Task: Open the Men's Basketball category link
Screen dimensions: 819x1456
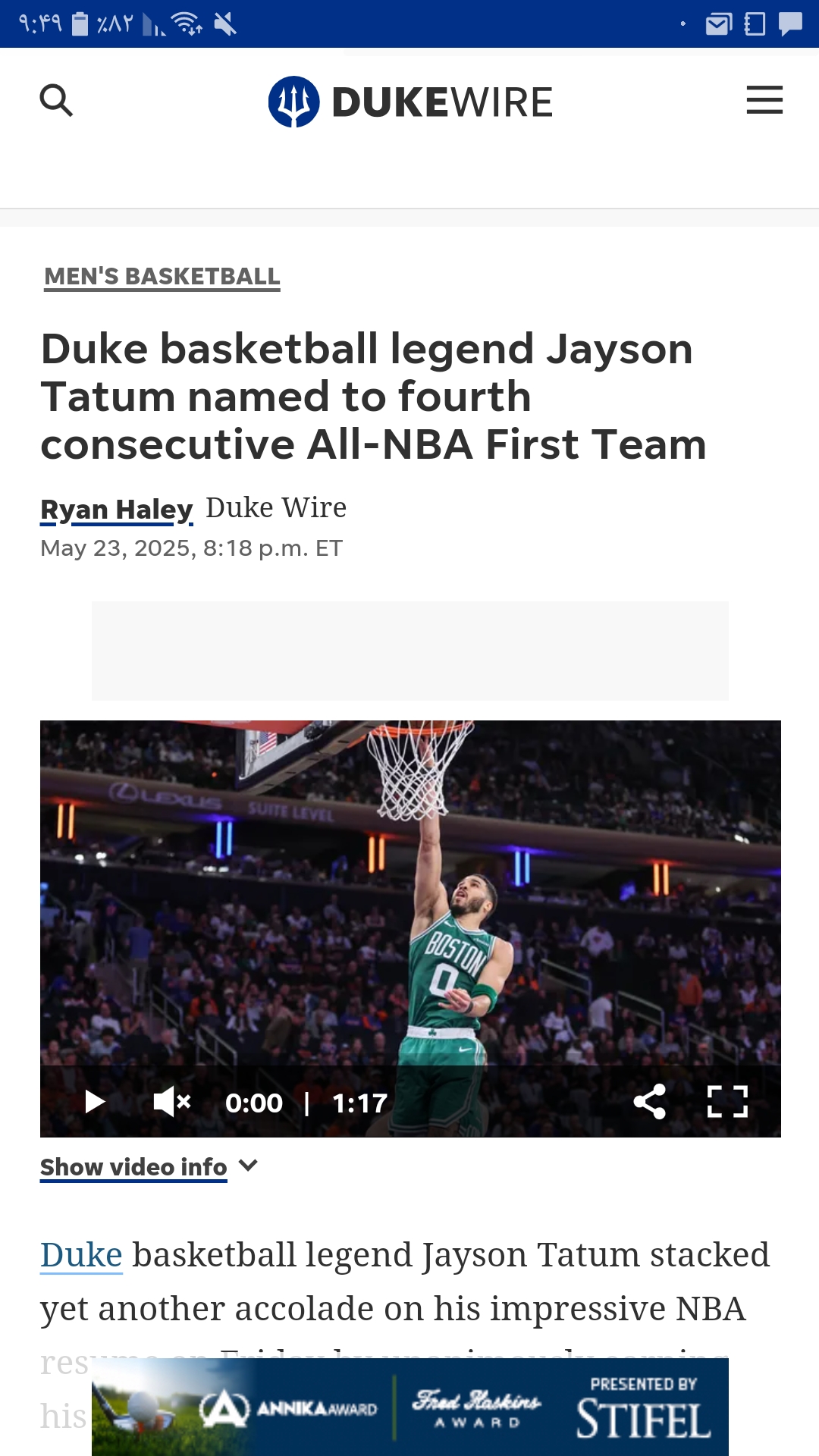Action: coord(162,277)
